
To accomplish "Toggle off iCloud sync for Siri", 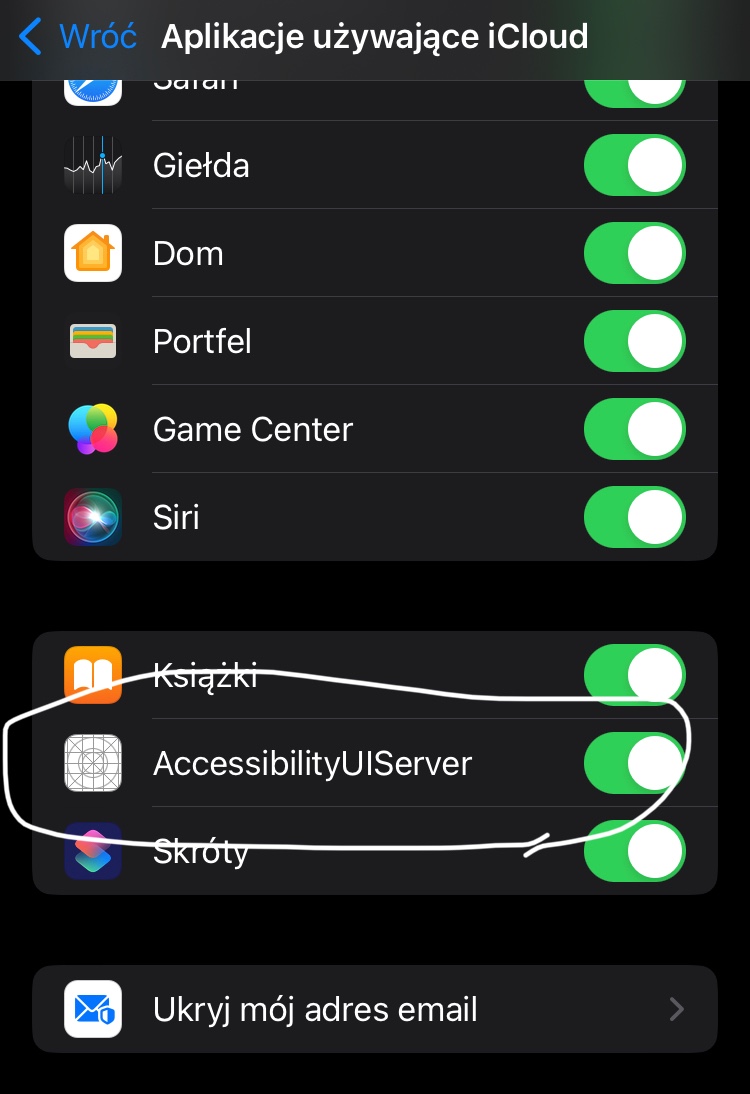I will pos(634,517).
